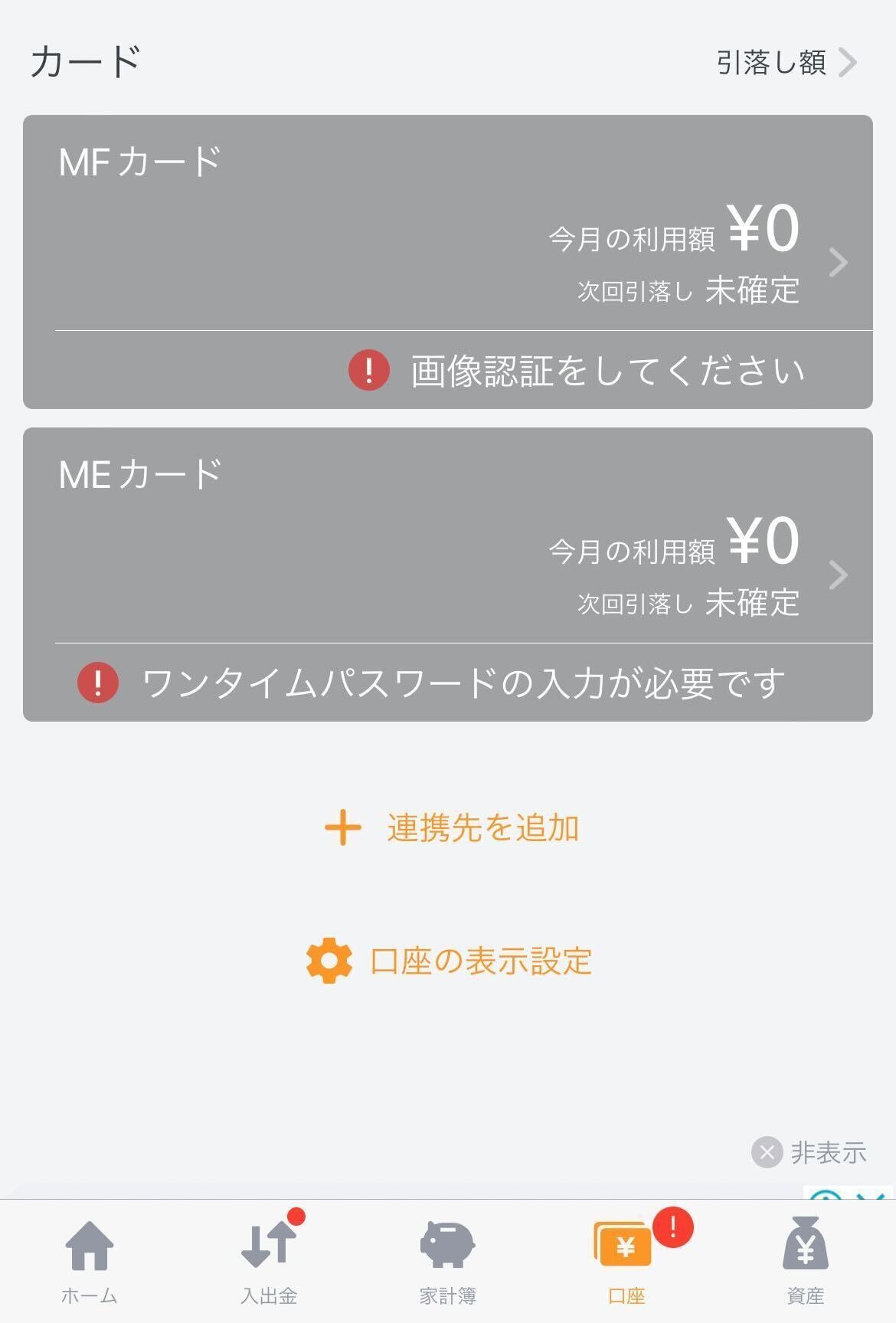Select the MF カード card panel
Image resolution: width=896 pixels, height=1323 pixels.
click(448, 230)
